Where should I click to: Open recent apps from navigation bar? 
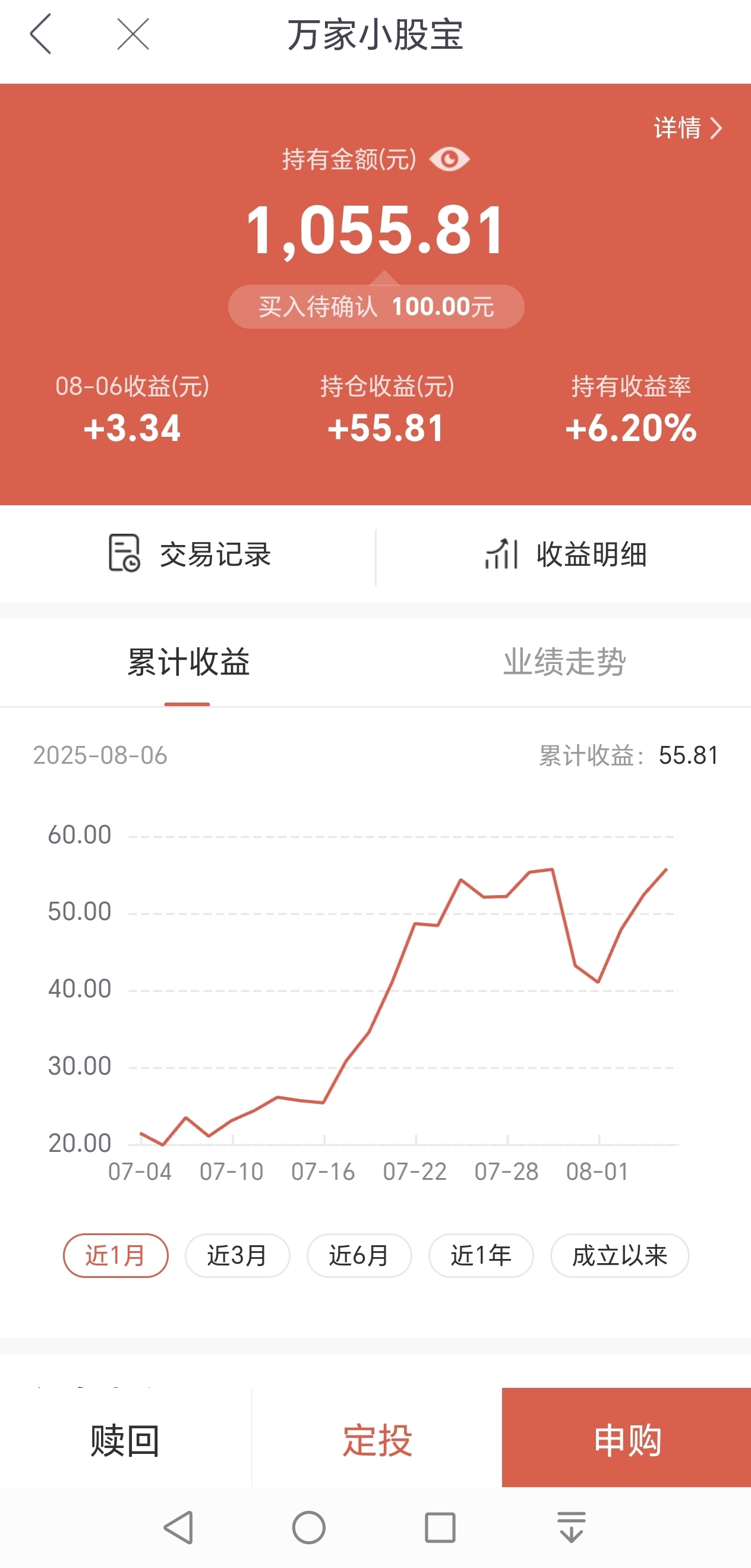[x=440, y=1528]
